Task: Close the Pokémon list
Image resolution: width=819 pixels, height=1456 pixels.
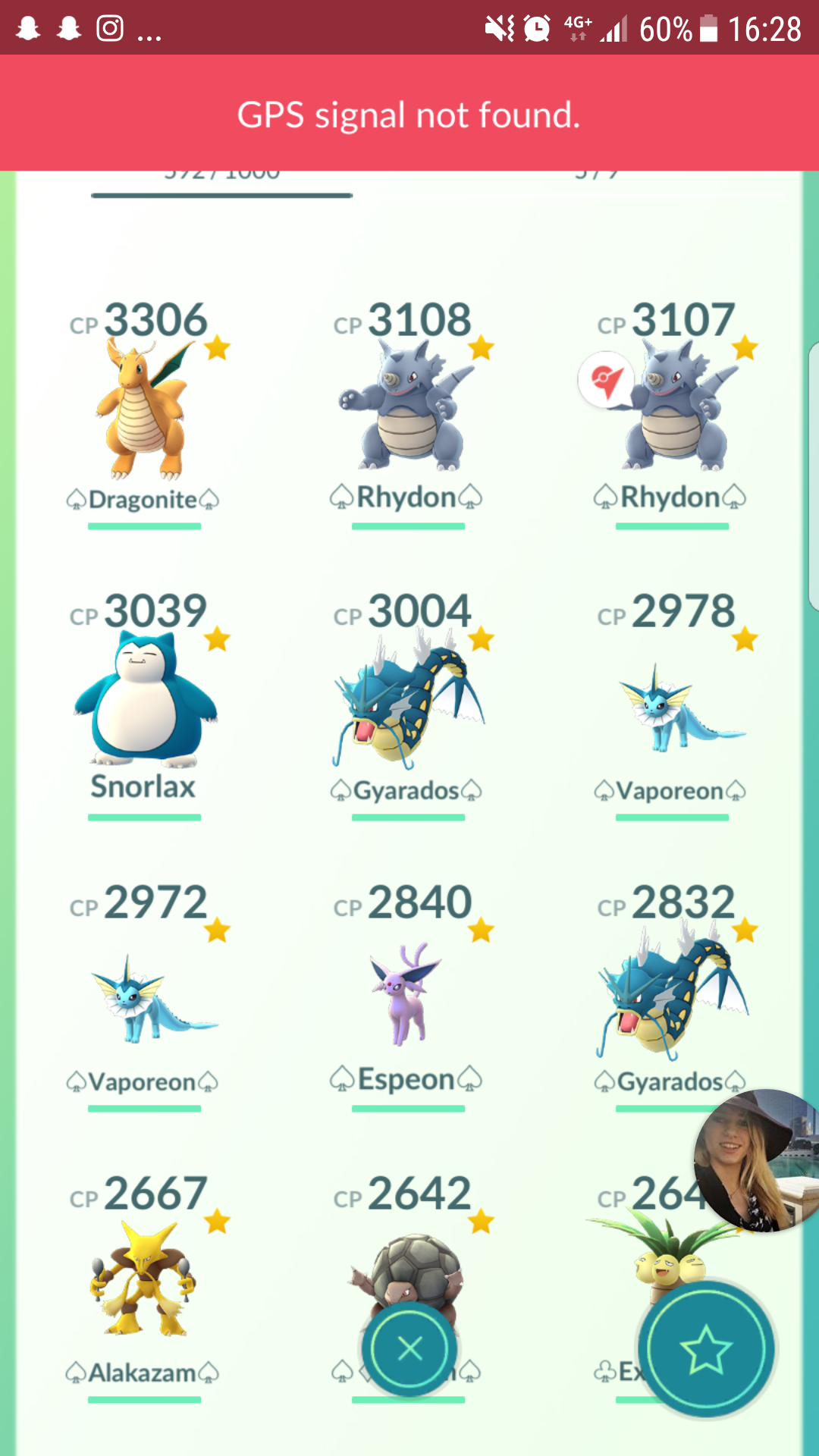Action: [409, 1349]
